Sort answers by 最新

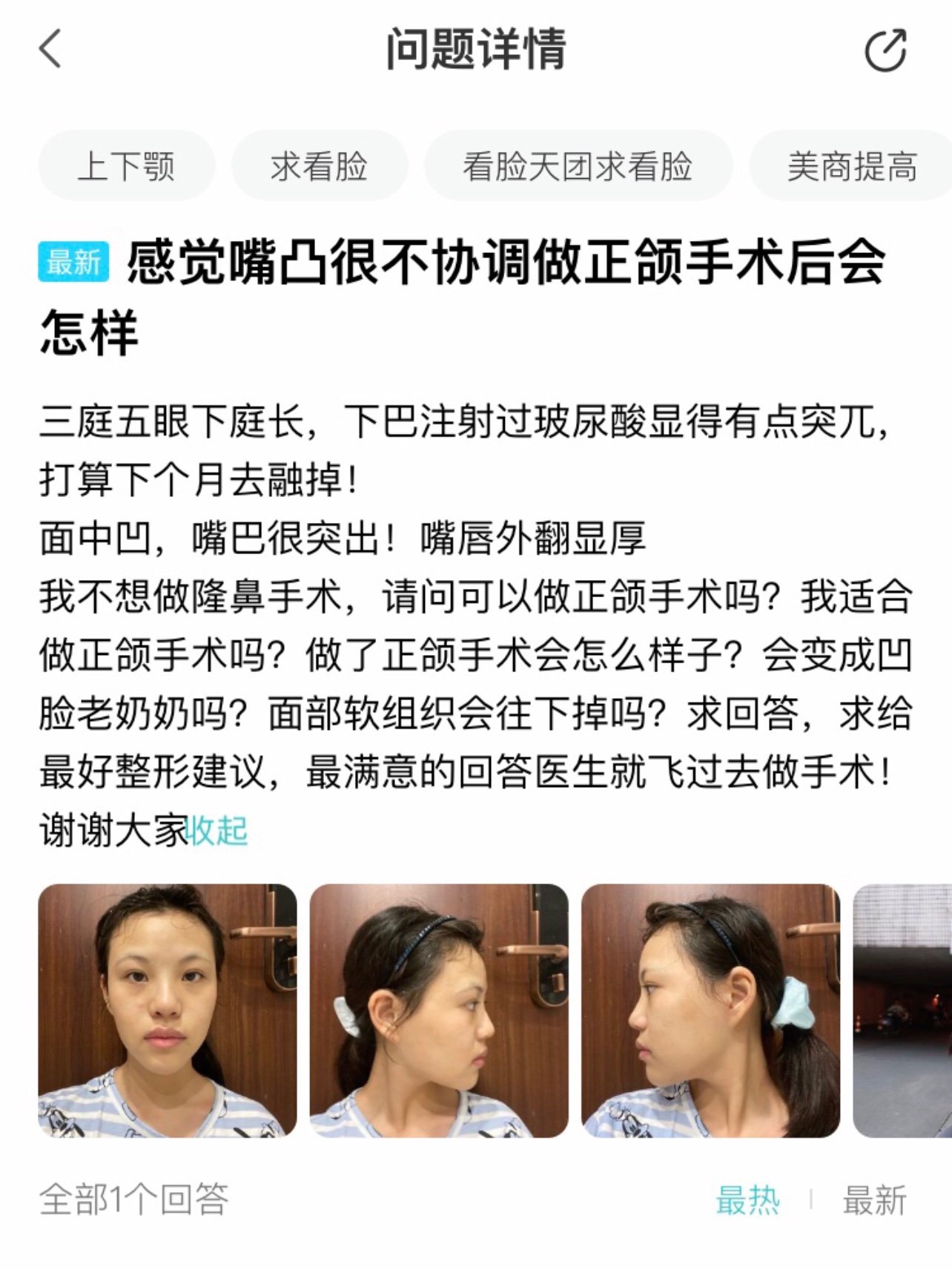point(874,1200)
